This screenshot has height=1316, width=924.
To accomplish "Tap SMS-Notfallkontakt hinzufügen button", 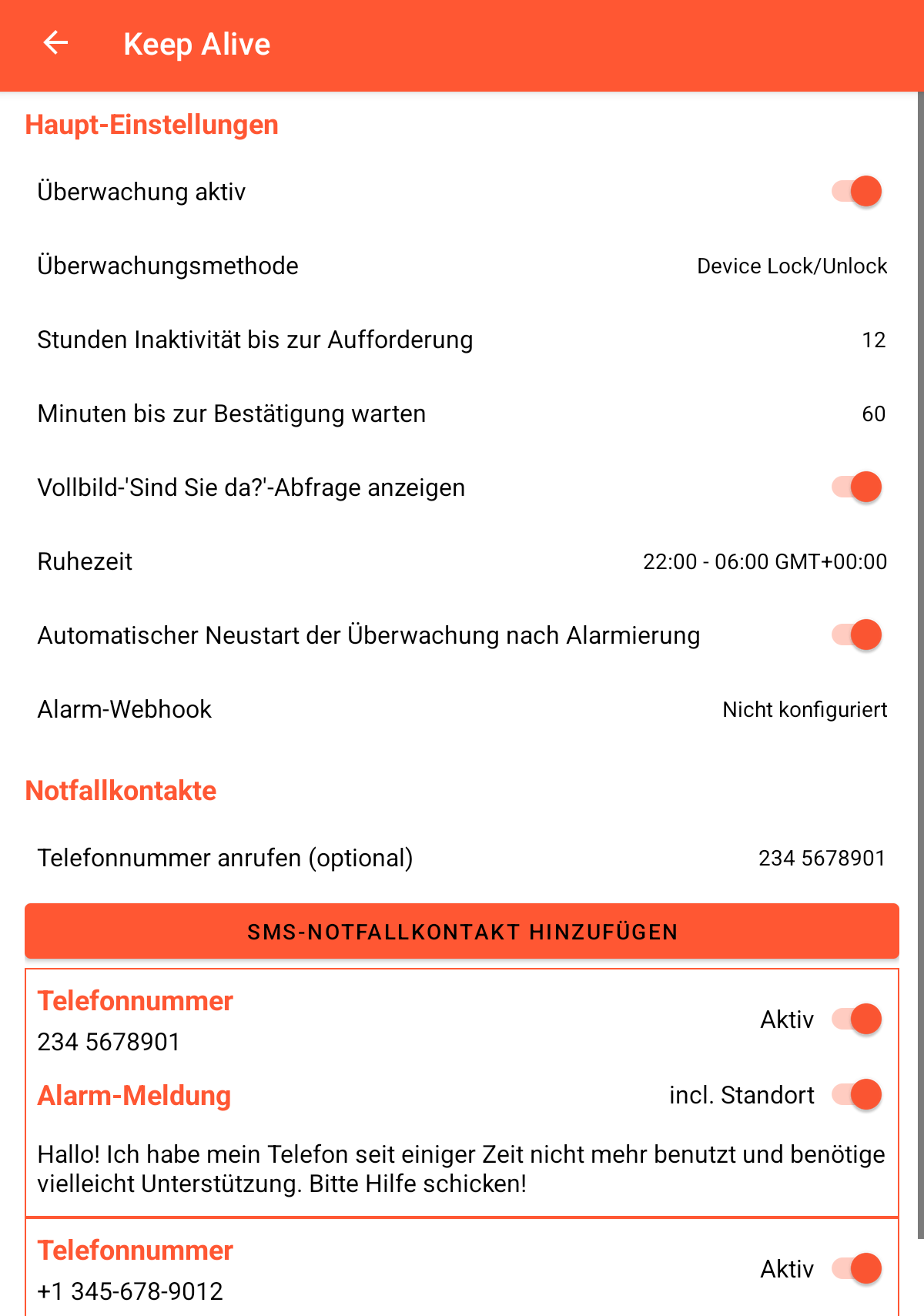I will point(462,931).
